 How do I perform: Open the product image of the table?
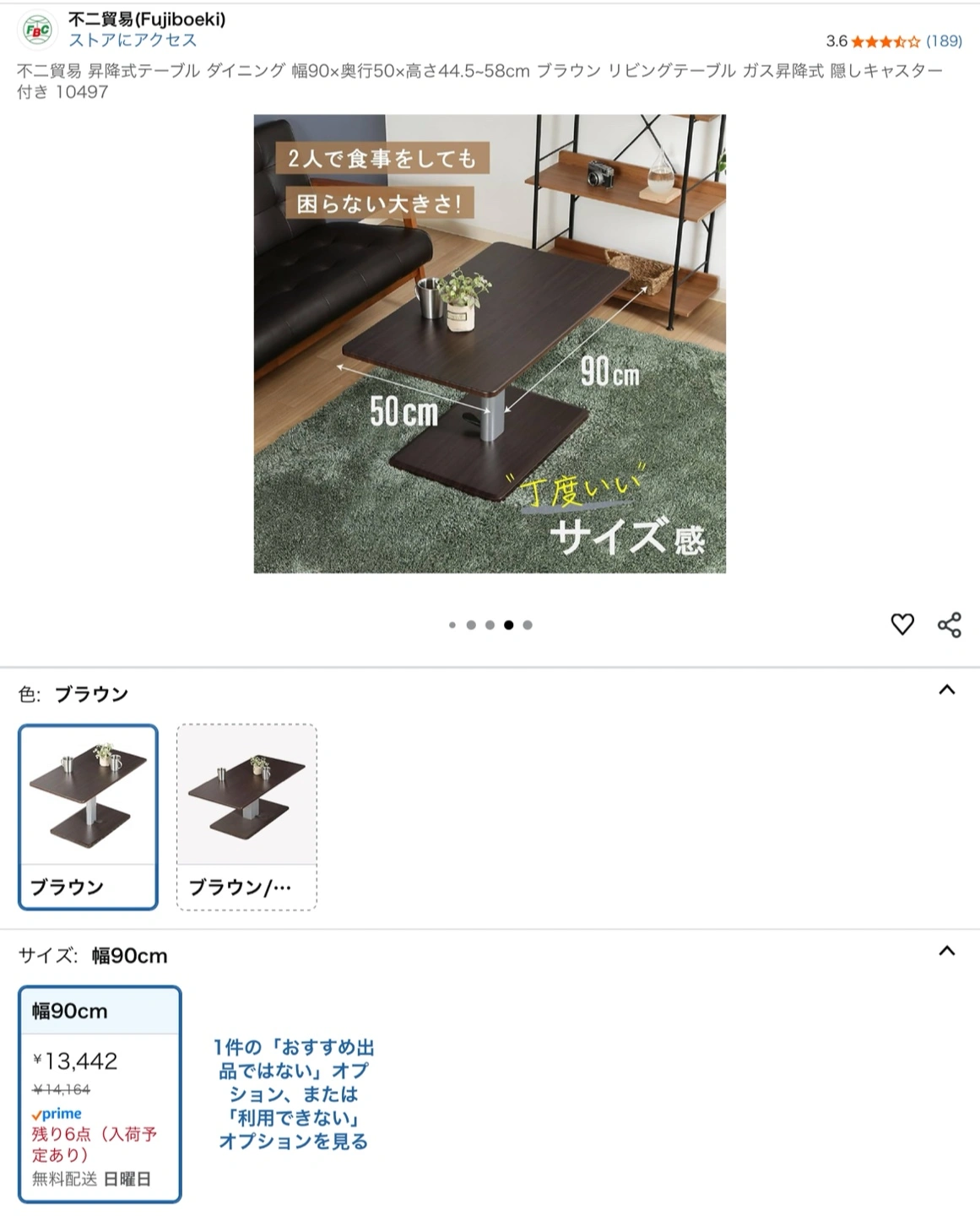tap(490, 344)
